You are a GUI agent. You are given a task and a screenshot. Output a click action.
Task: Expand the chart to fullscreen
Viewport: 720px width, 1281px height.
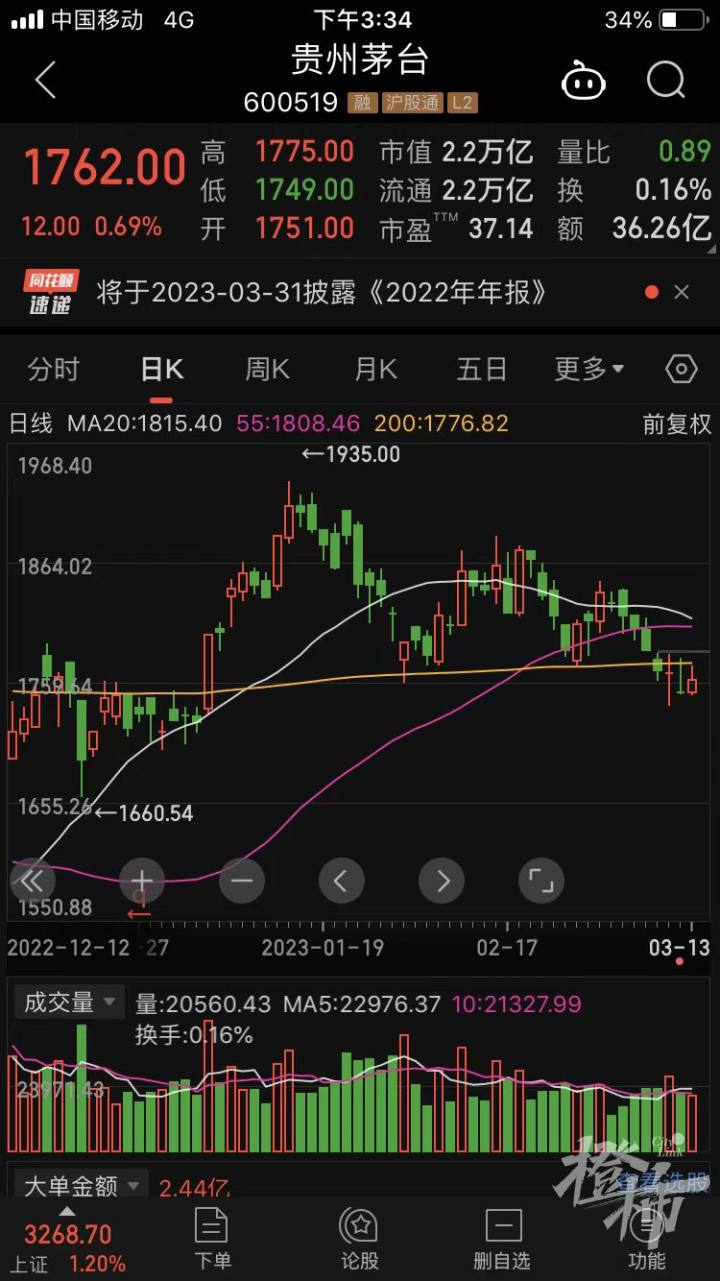tap(541, 881)
